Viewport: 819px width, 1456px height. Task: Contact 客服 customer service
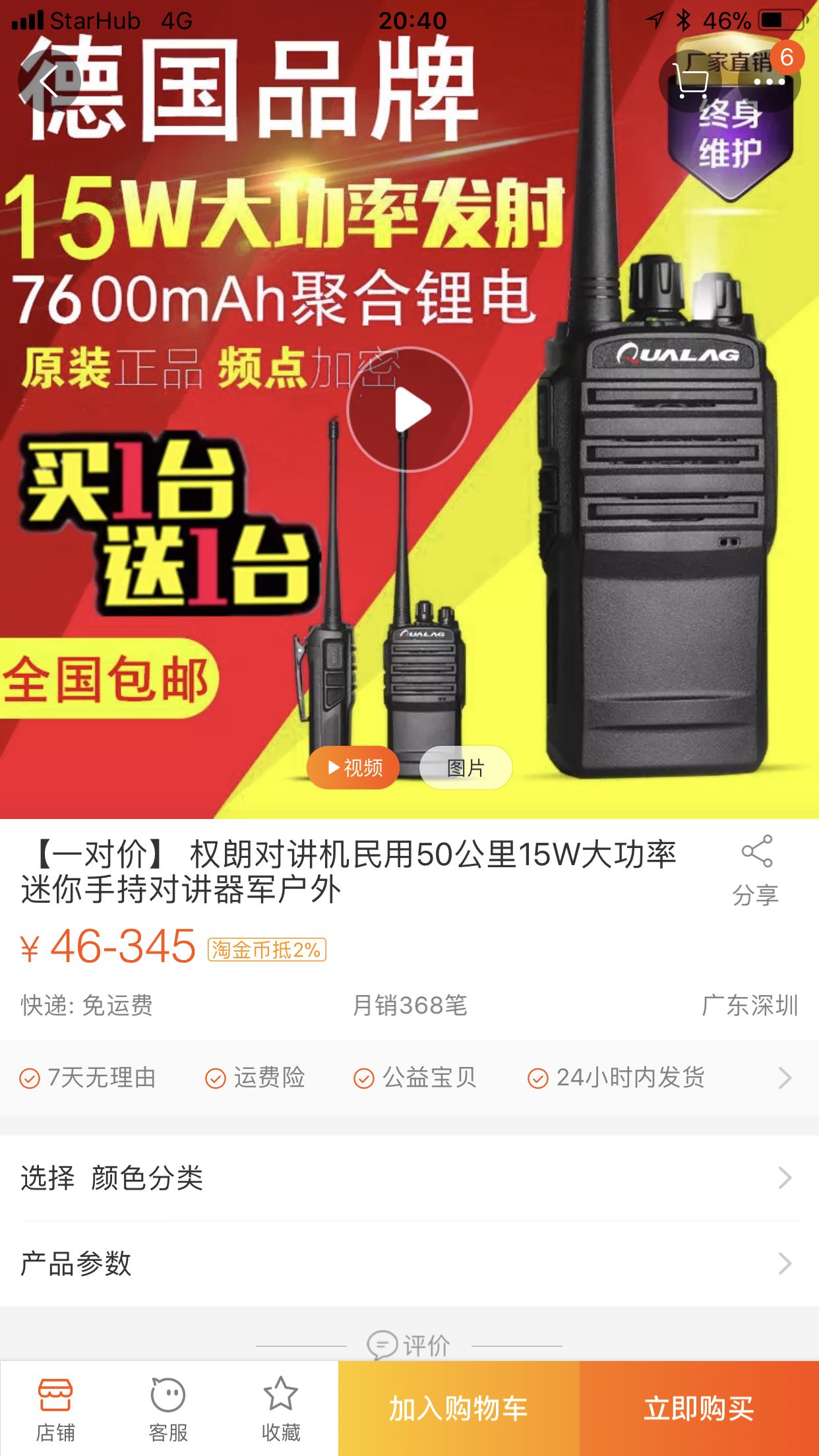[x=168, y=1409]
